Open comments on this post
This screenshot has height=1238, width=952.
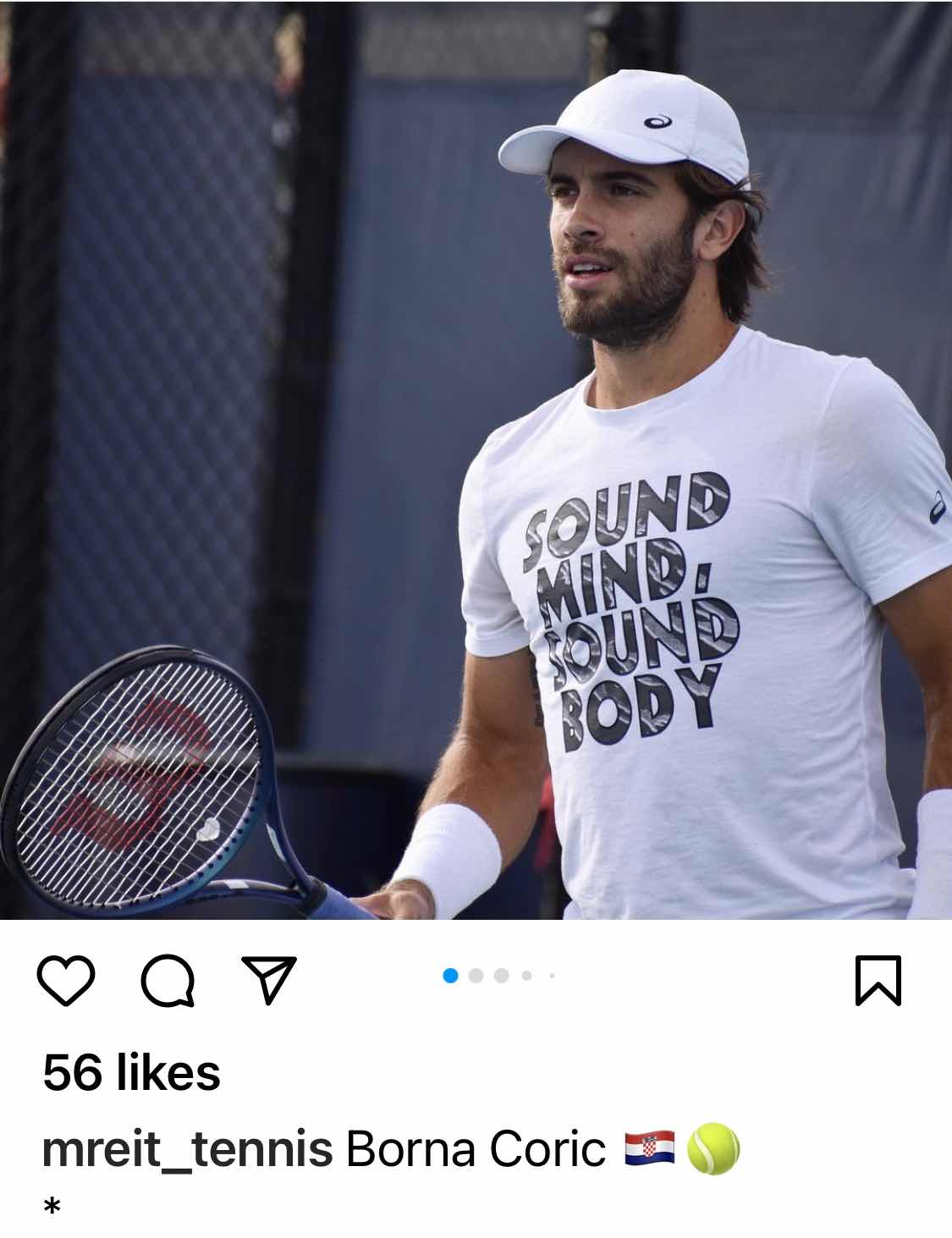[168, 981]
